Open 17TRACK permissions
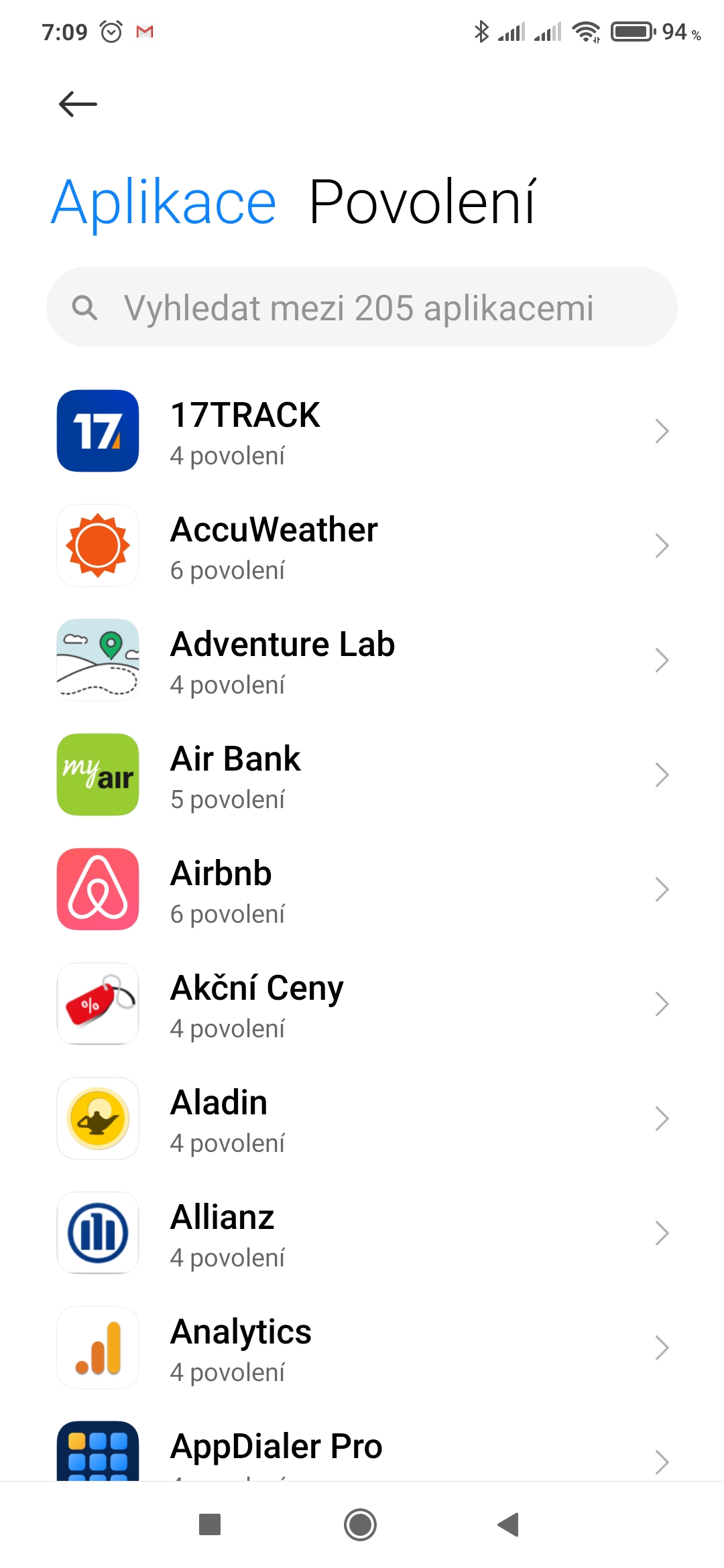This screenshot has width=724, height=1568. point(362,432)
